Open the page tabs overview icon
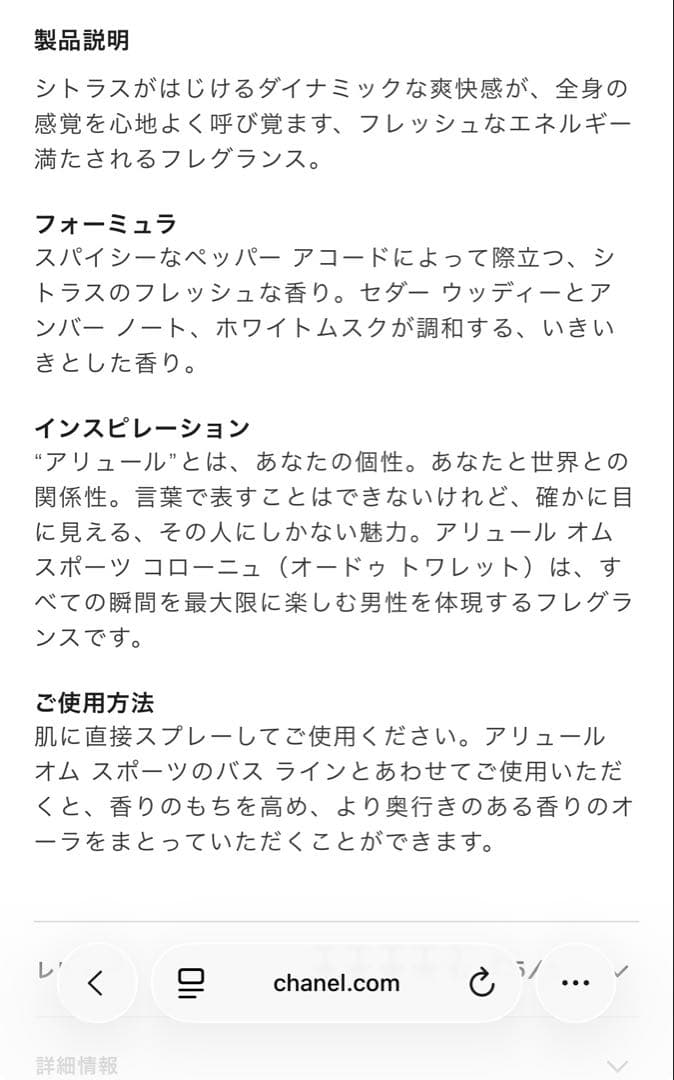Image resolution: width=674 pixels, height=1080 pixels. tap(190, 983)
